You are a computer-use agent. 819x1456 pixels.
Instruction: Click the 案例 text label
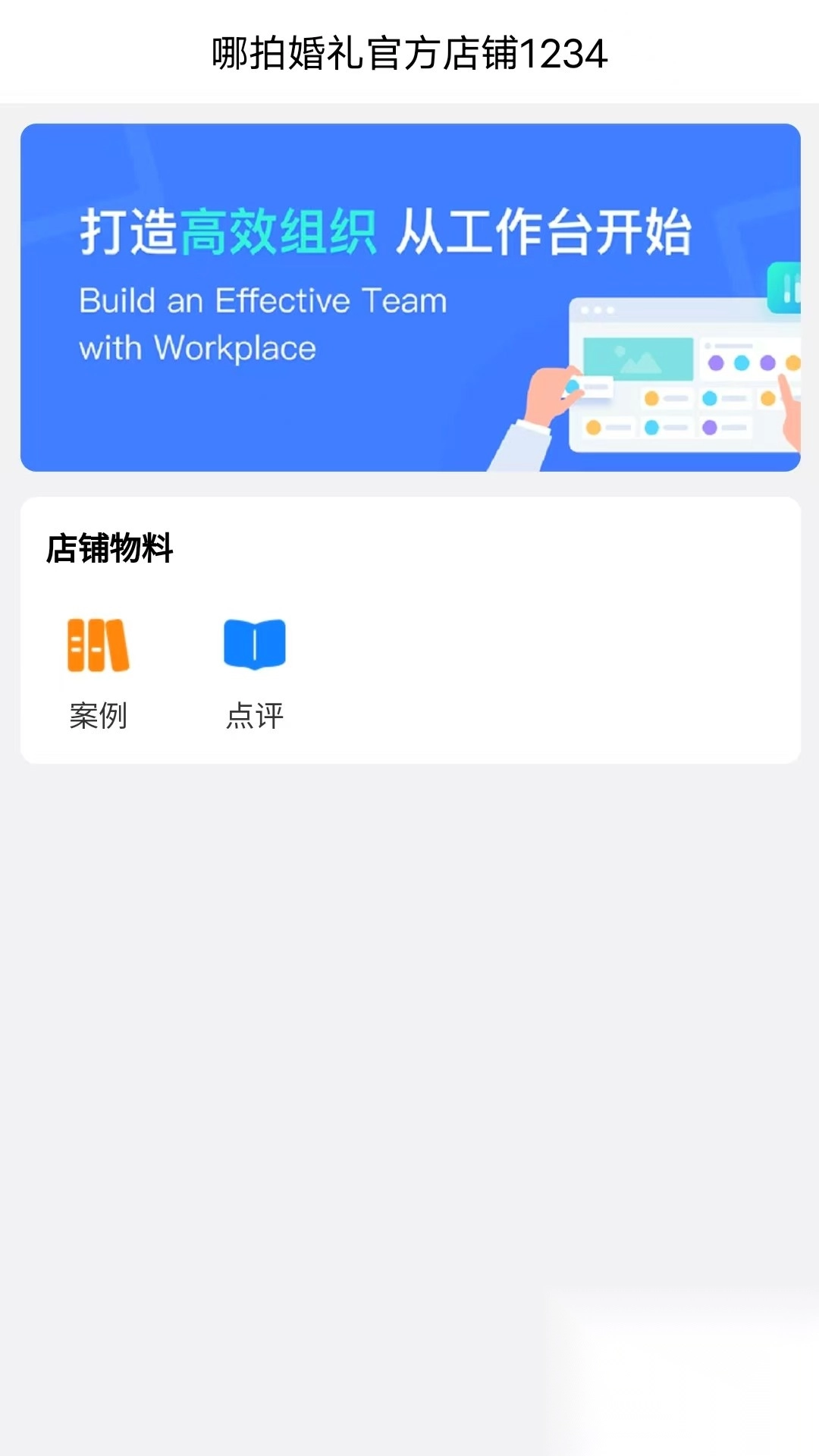coord(98,714)
